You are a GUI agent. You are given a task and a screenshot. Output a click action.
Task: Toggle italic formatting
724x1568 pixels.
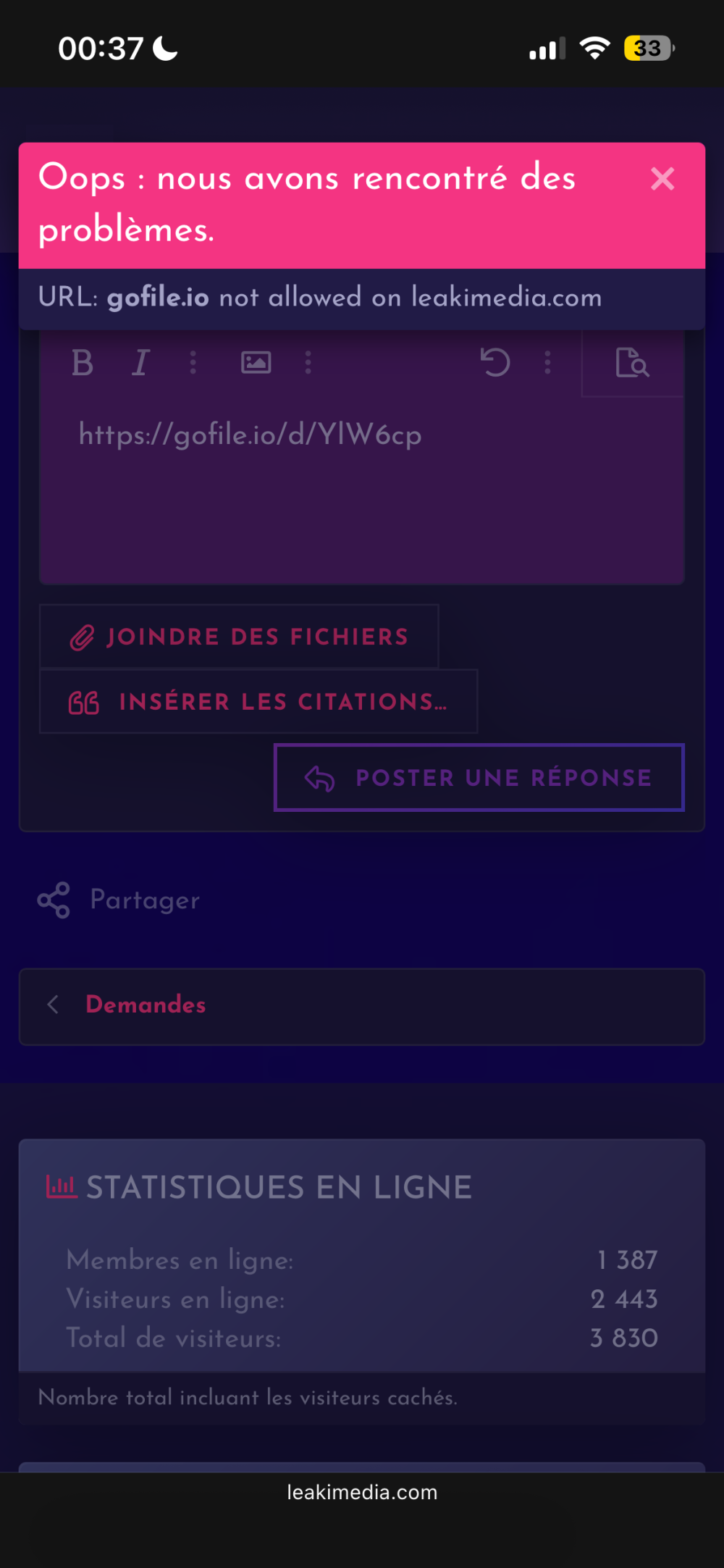click(x=140, y=361)
